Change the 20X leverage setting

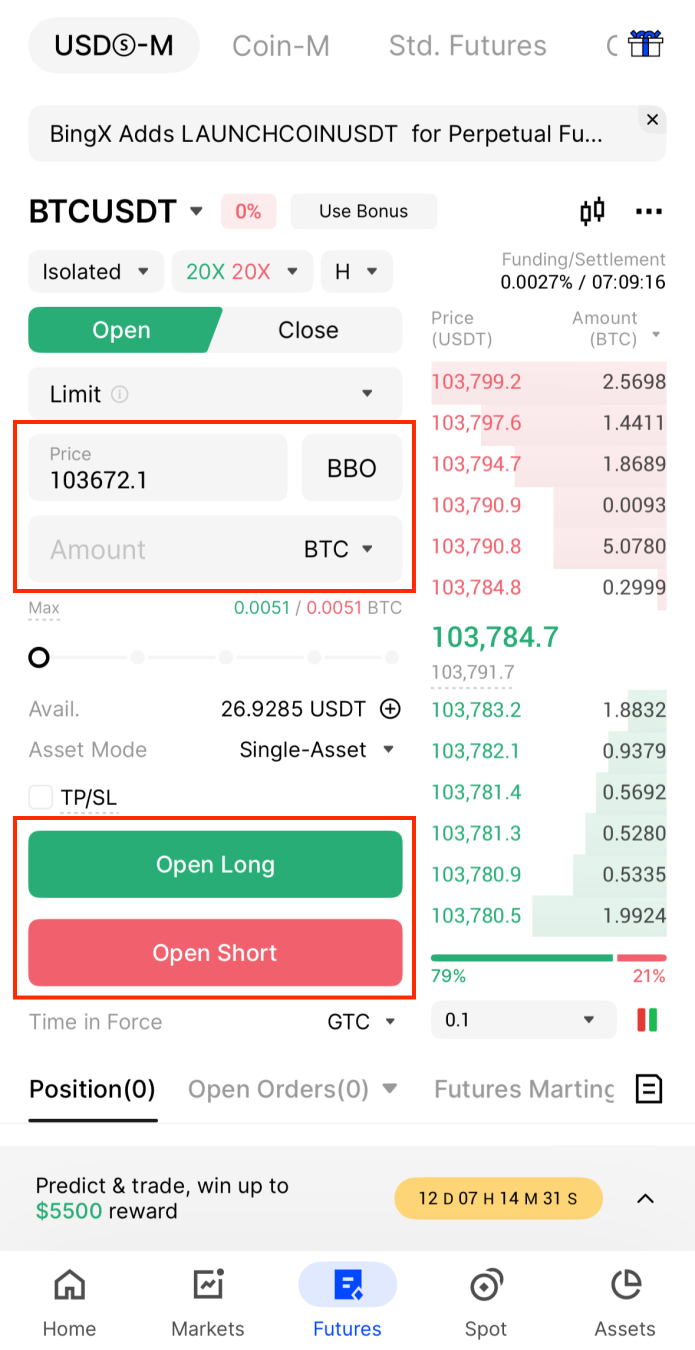(243, 272)
